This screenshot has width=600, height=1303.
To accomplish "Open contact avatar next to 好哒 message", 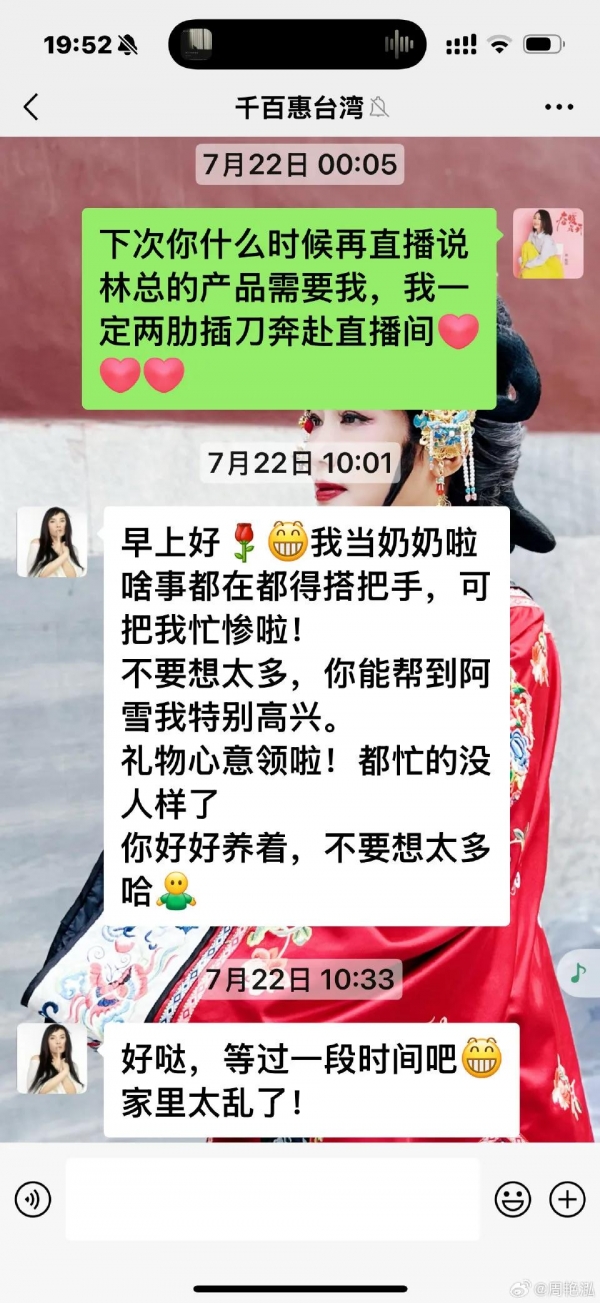I will pyautogui.click(x=52, y=1058).
